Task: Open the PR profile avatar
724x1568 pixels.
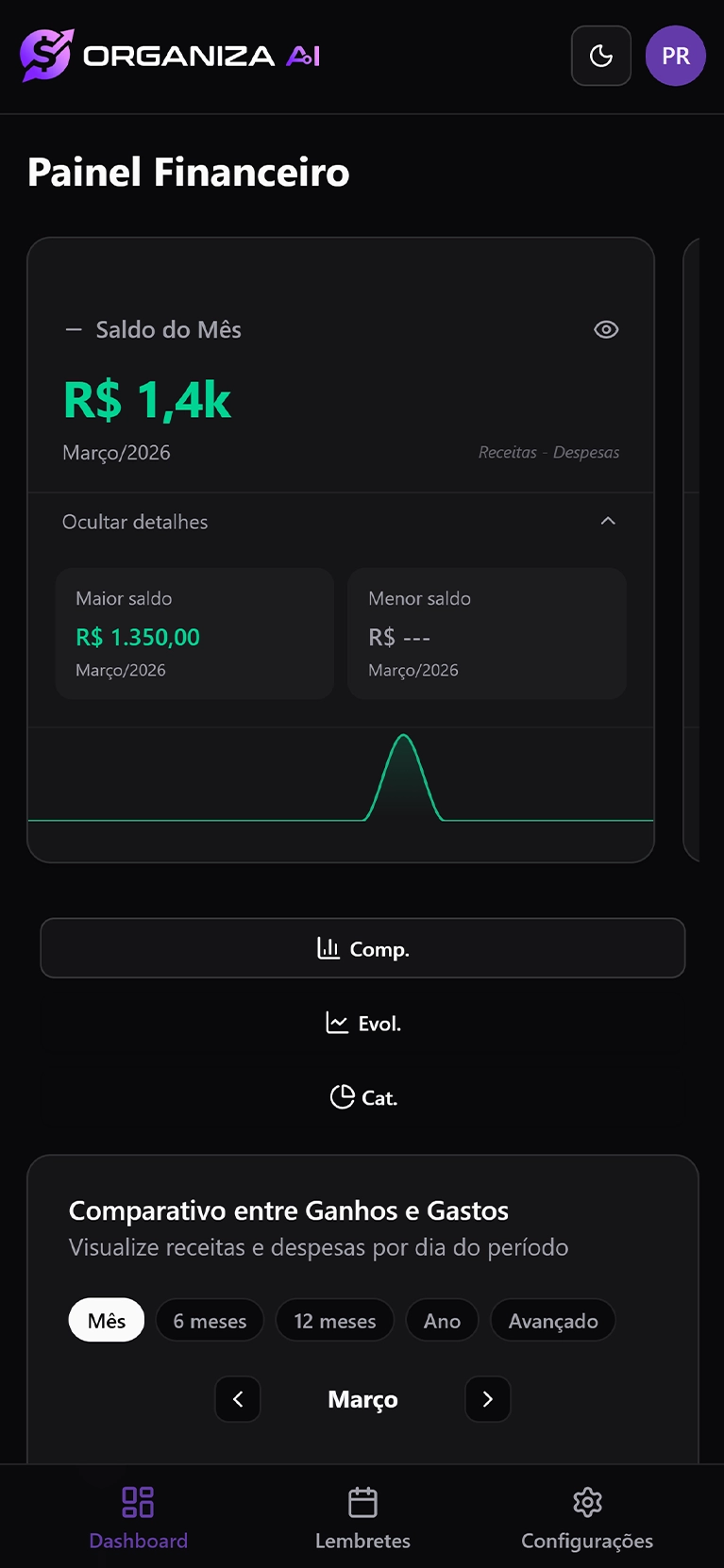Action: click(676, 57)
